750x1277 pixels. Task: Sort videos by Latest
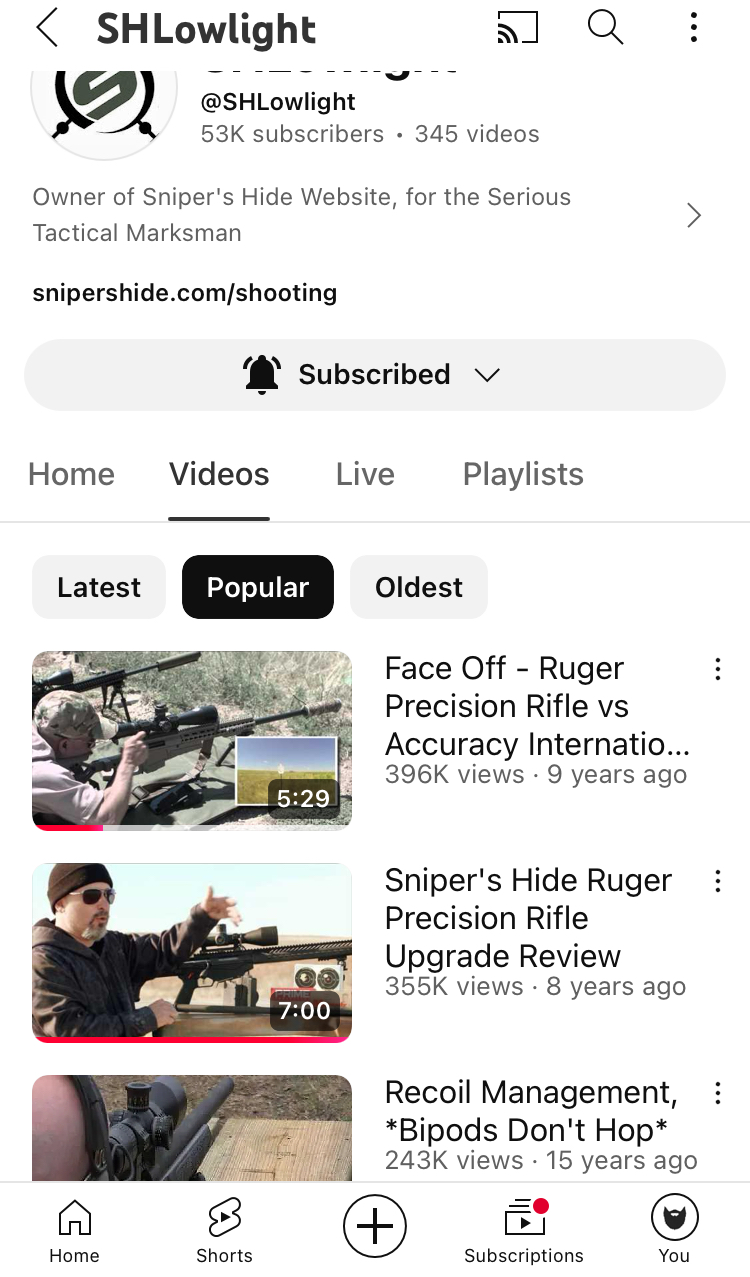click(x=99, y=587)
